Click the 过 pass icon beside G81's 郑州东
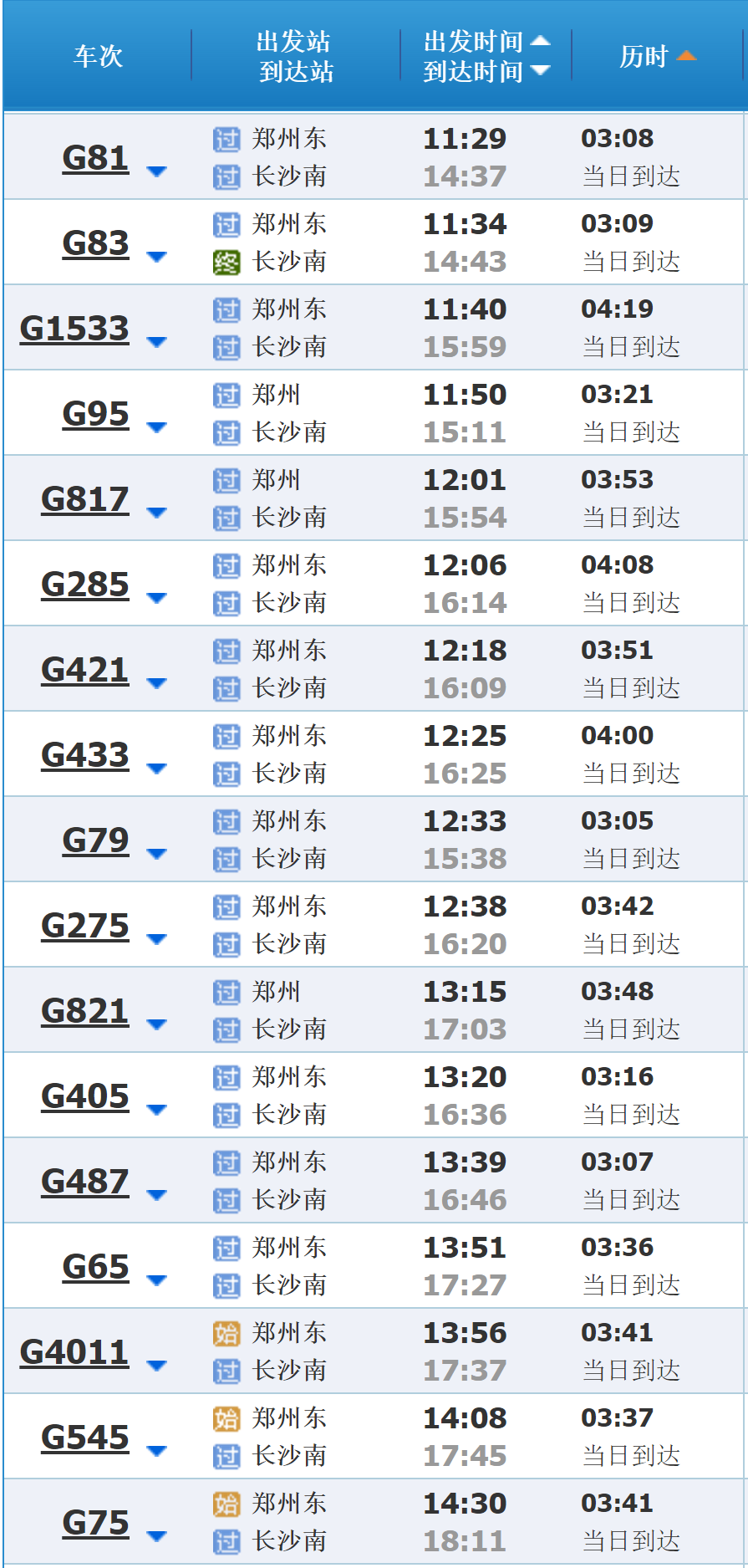The width and height of the screenshot is (748, 1568). coord(226,139)
